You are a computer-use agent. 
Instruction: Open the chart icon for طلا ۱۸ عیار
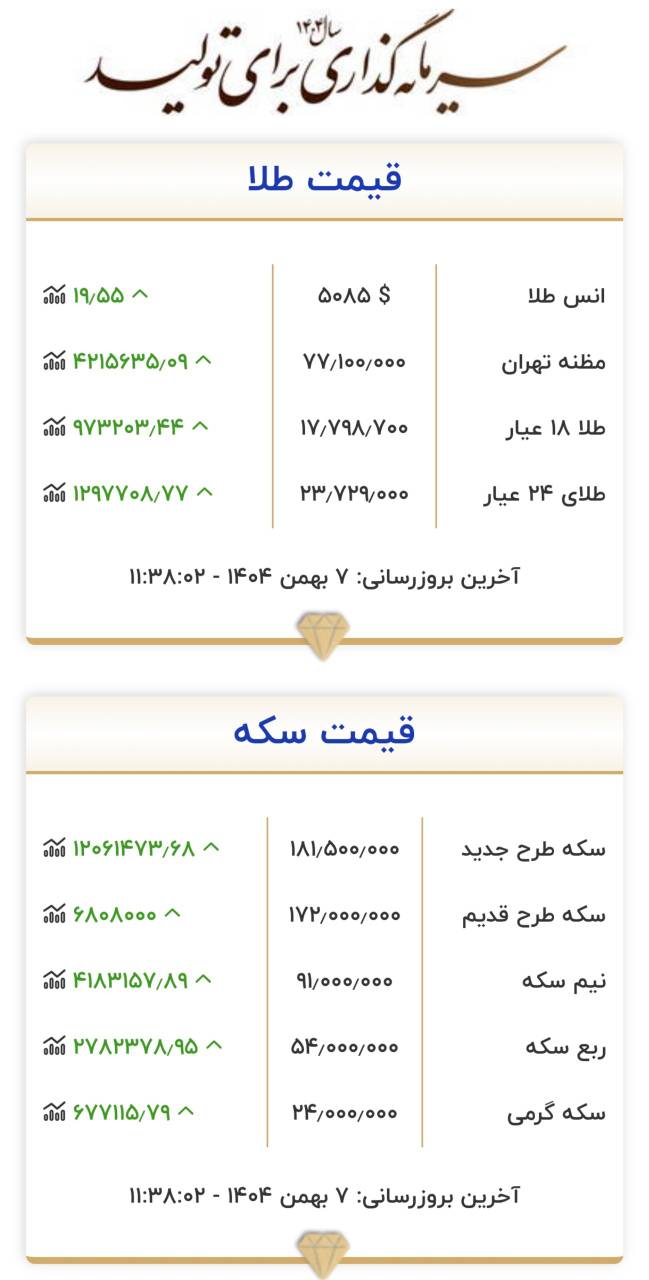[54, 427]
